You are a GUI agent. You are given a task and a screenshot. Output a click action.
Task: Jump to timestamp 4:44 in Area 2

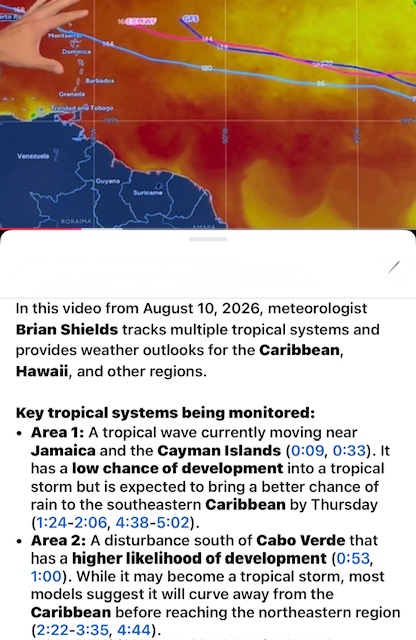[134, 630]
